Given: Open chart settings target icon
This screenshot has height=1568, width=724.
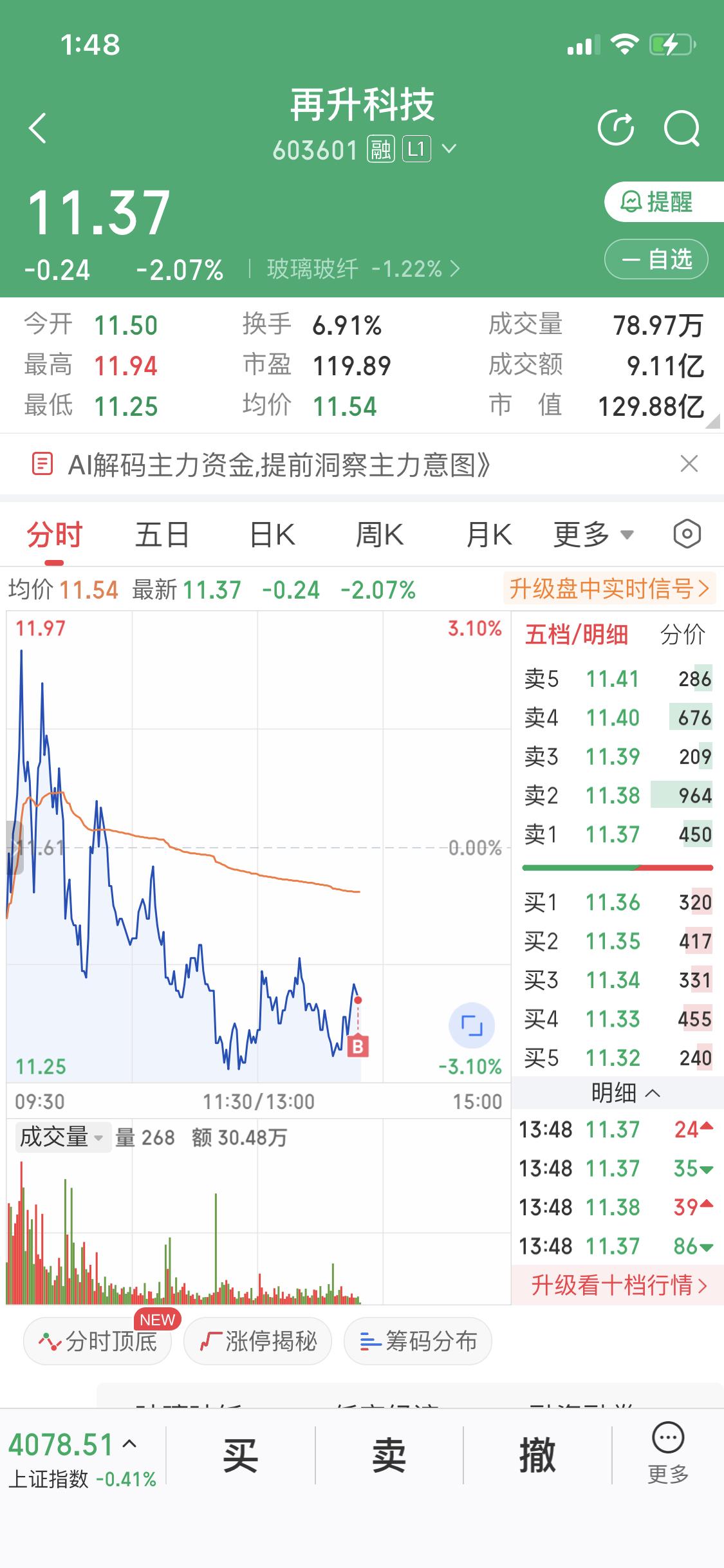Looking at the screenshot, I should coord(685,534).
